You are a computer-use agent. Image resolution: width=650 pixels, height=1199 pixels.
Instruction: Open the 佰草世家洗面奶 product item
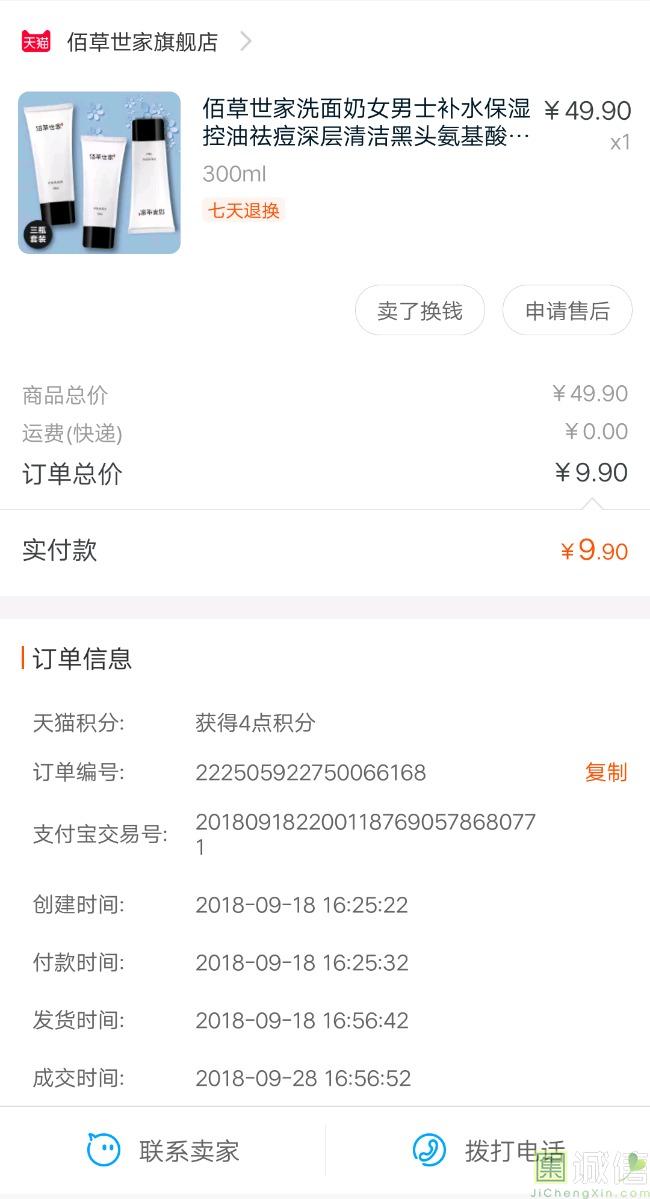[x=325, y=173]
